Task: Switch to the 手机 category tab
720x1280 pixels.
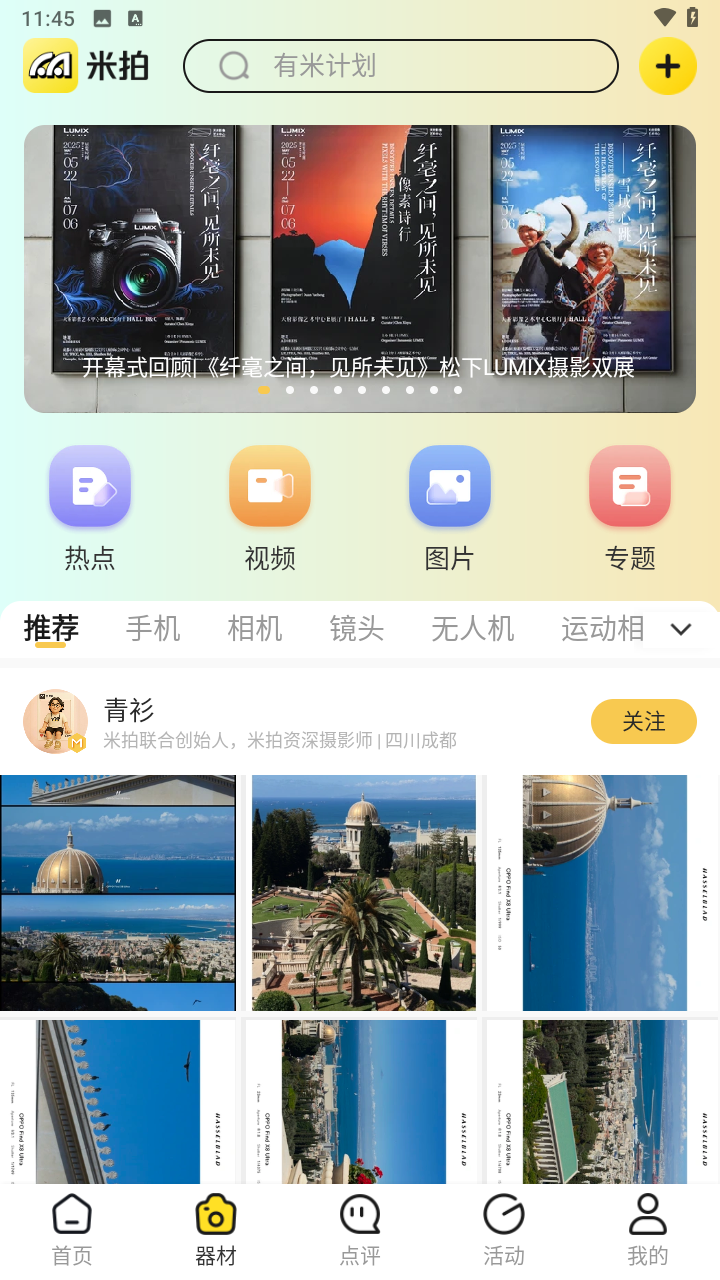Action: tap(153, 629)
